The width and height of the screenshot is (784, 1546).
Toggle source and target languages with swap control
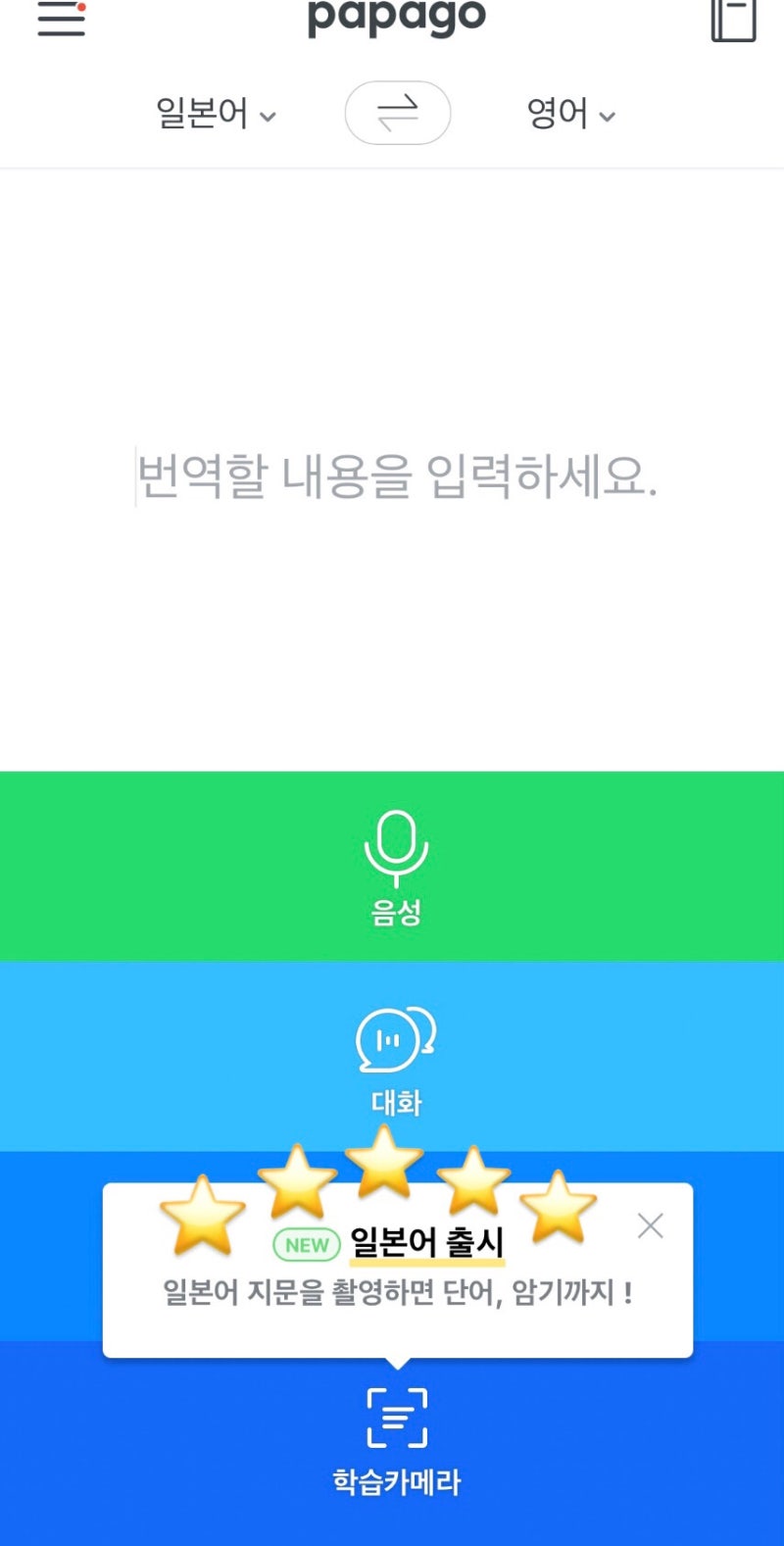[397, 113]
